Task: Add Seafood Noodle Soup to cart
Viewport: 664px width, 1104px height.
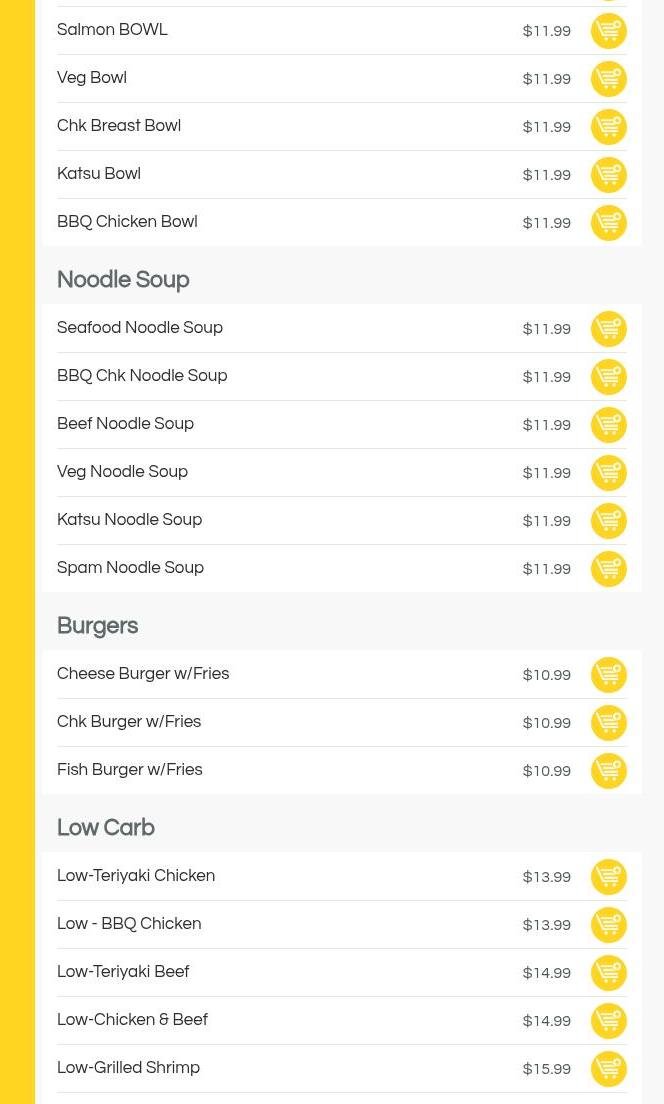Action: coord(608,329)
